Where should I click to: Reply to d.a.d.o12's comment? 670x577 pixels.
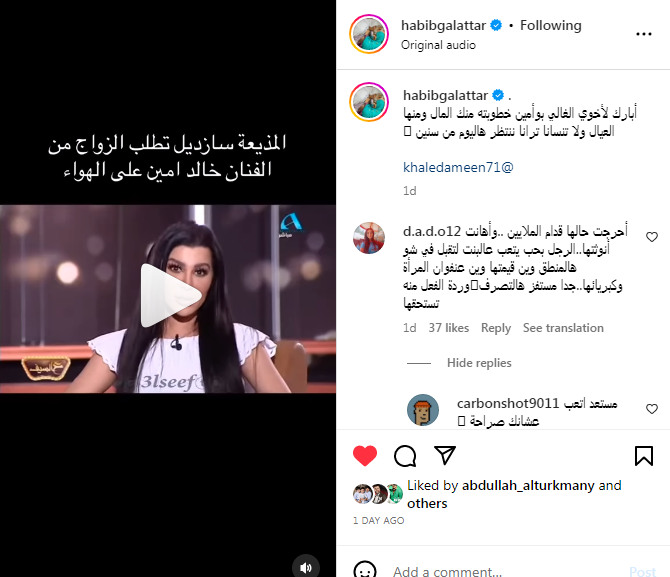click(495, 328)
